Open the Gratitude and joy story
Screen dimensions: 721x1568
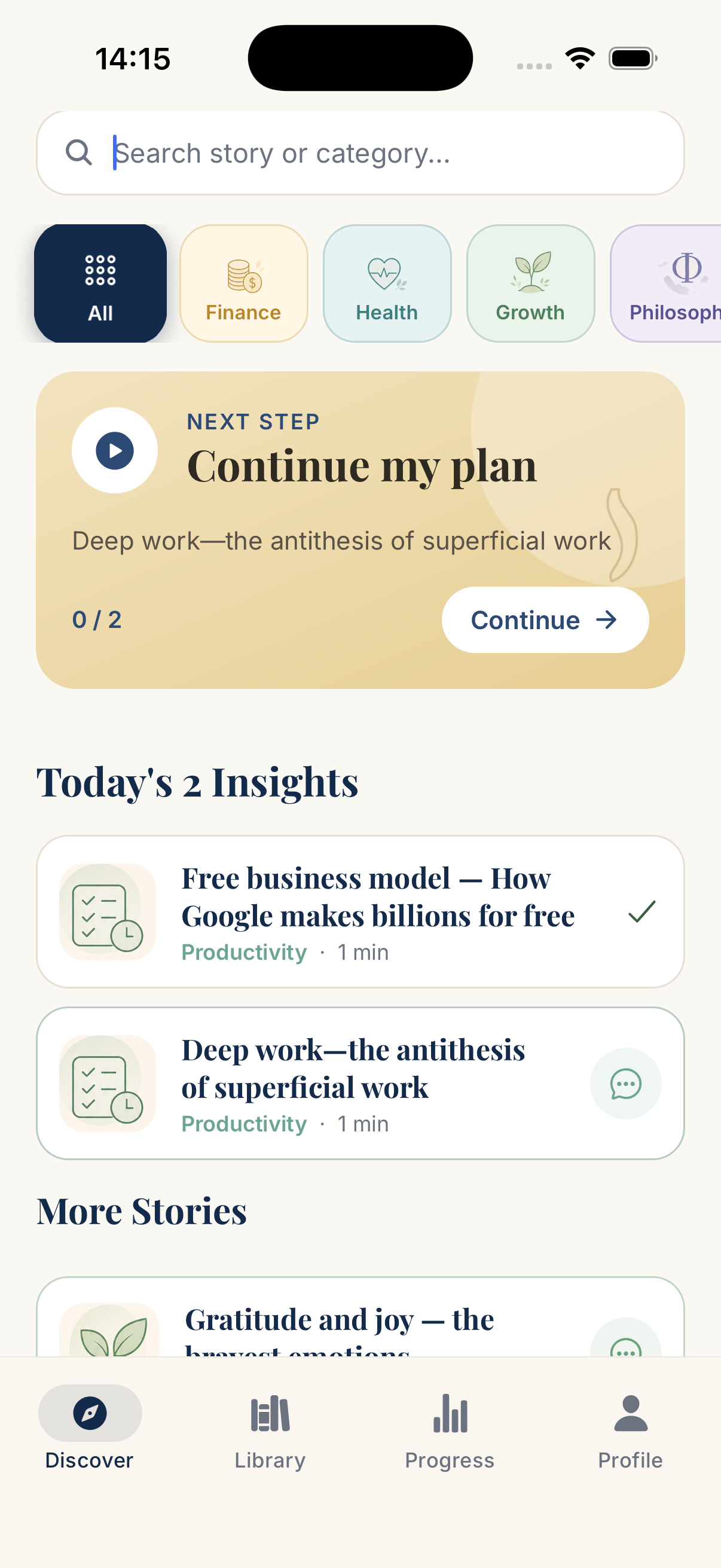coord(360,1317)
